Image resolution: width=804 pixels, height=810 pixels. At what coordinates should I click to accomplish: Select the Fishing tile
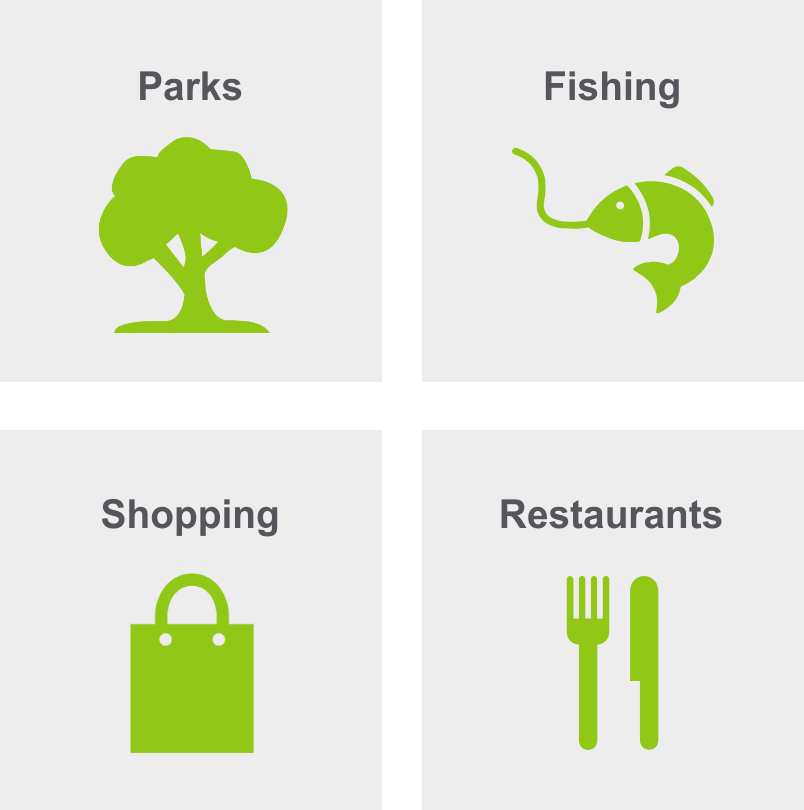[x=612, y=190]
